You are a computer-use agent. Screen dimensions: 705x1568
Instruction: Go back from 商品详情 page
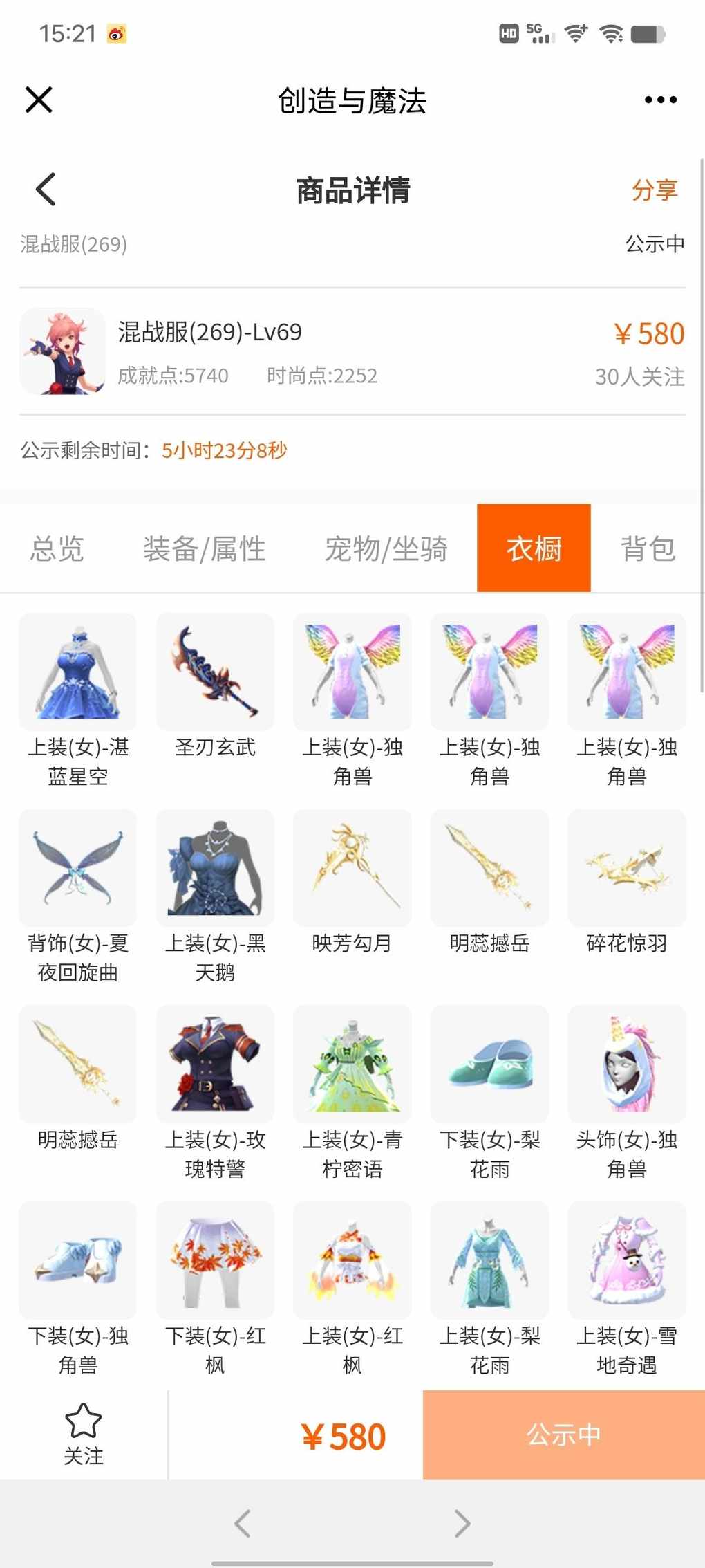[46, 190]
